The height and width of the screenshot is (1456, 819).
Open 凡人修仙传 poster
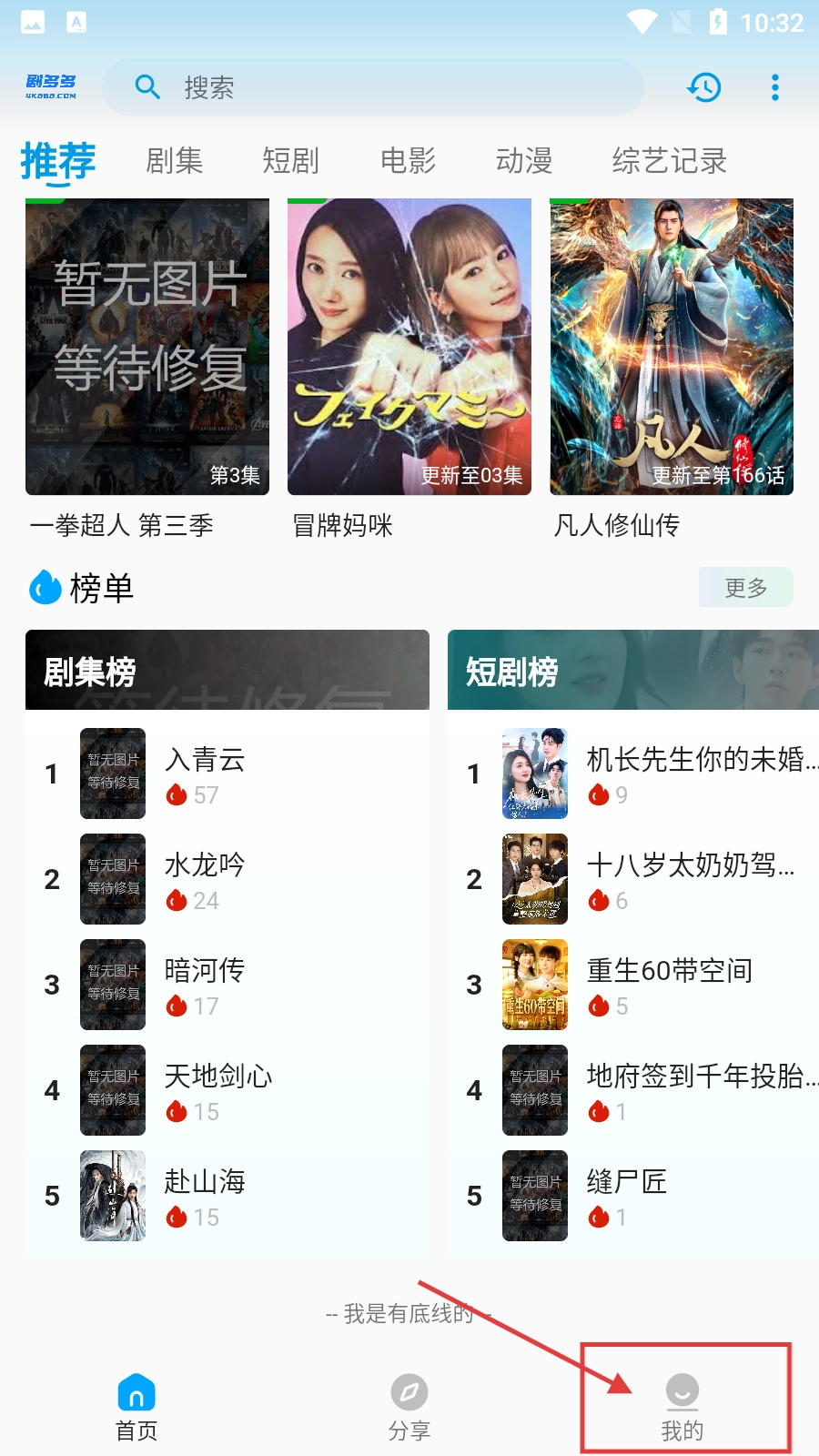pyautogui.click(x=672, y=347)
